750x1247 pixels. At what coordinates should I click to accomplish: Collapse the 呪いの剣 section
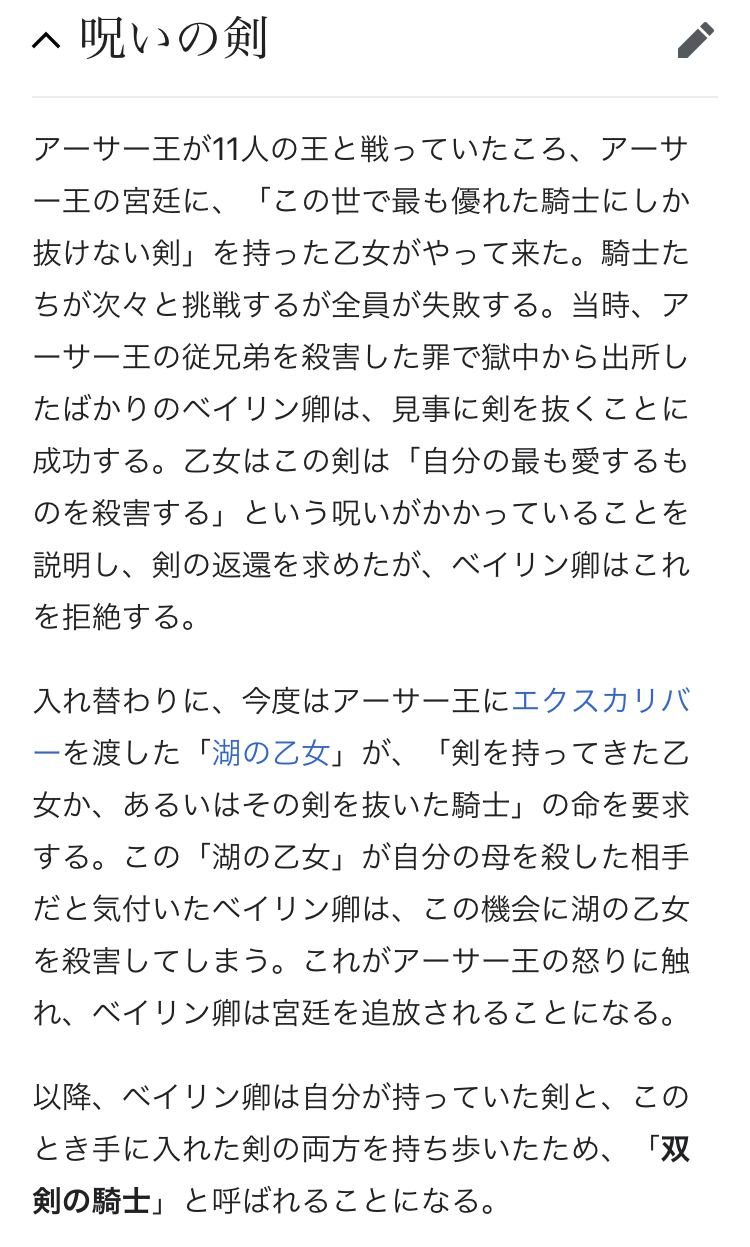pos(46,40)
